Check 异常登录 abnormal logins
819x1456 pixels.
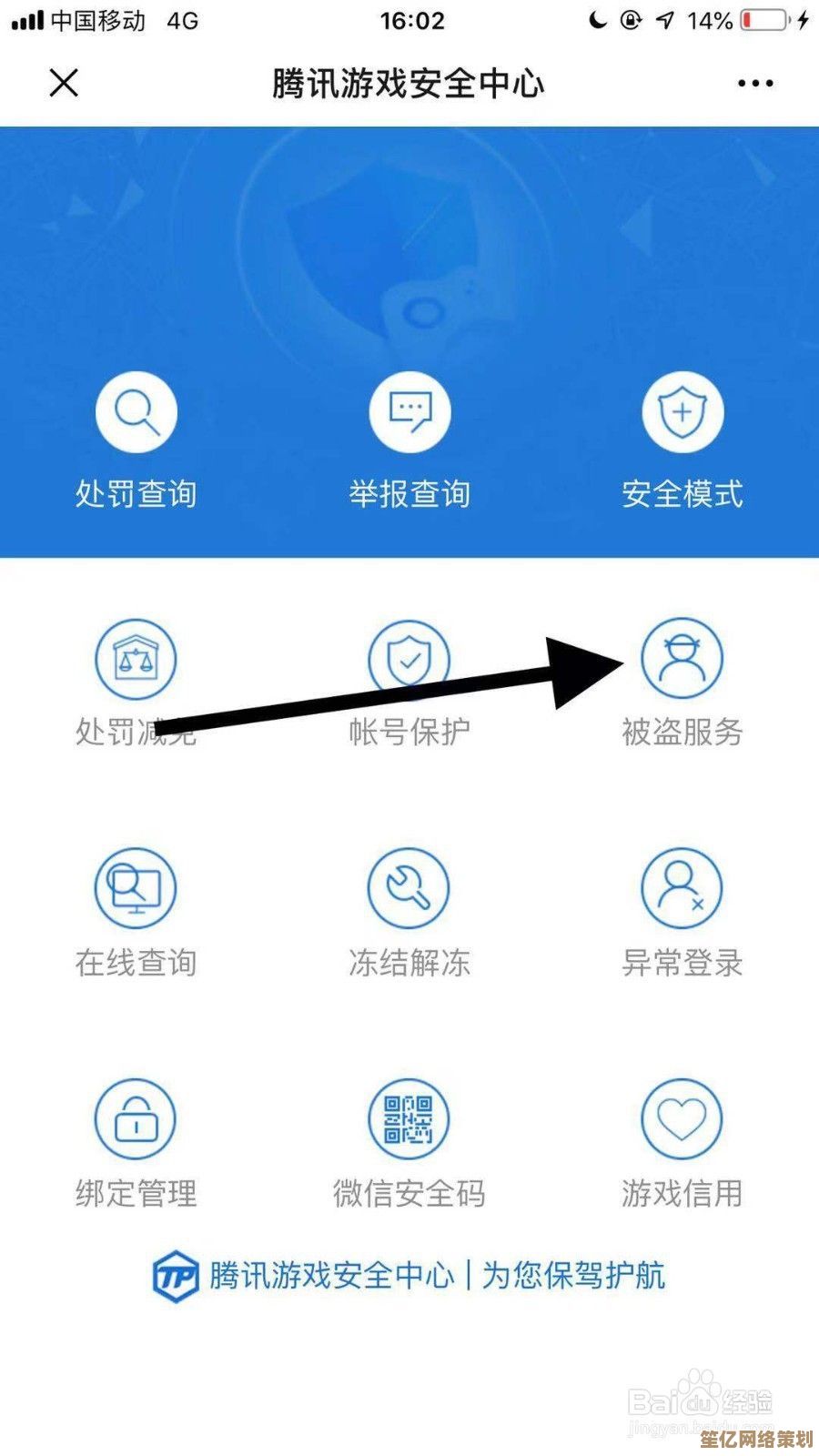682,889
